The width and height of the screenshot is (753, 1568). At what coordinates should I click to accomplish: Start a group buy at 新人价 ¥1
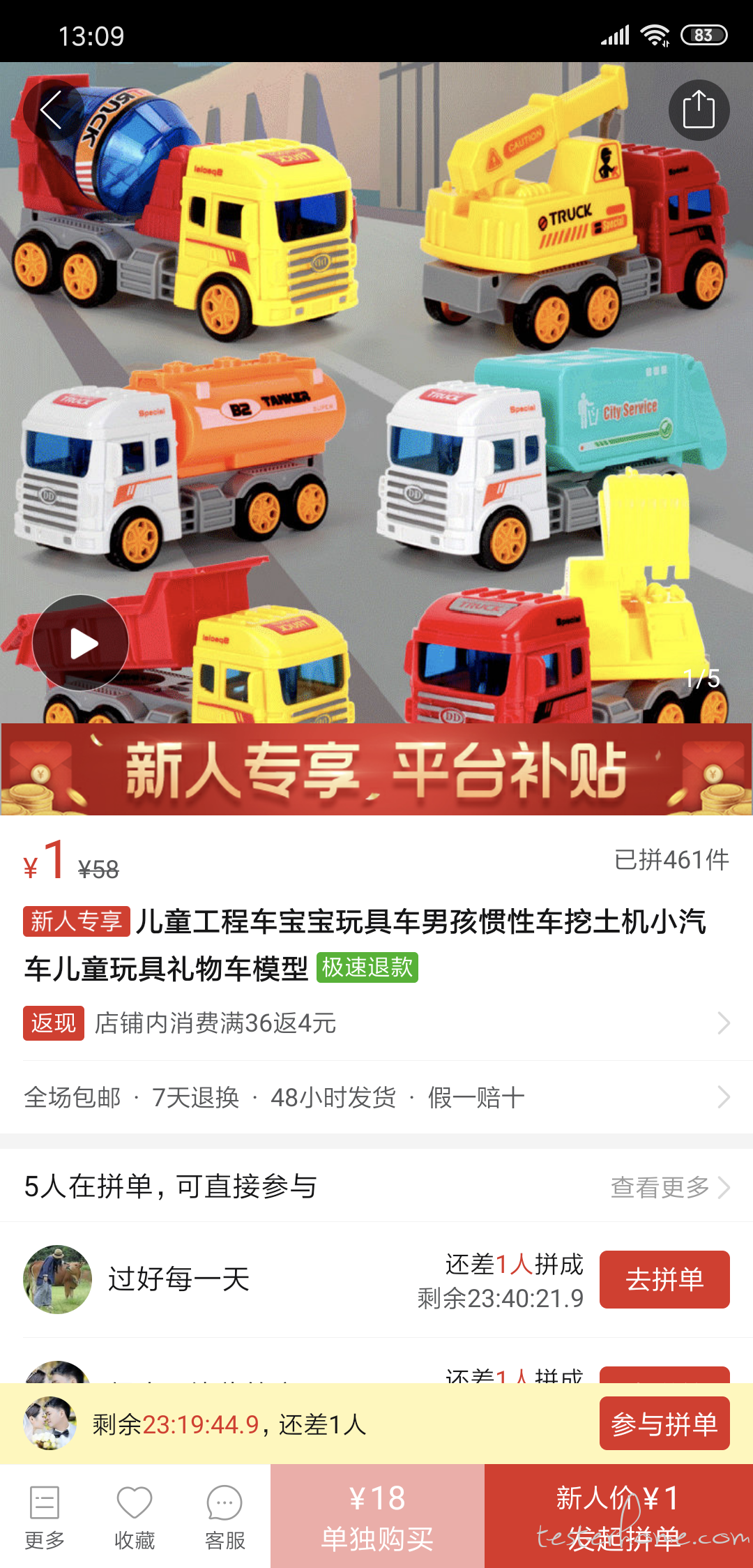point(618,1516)
